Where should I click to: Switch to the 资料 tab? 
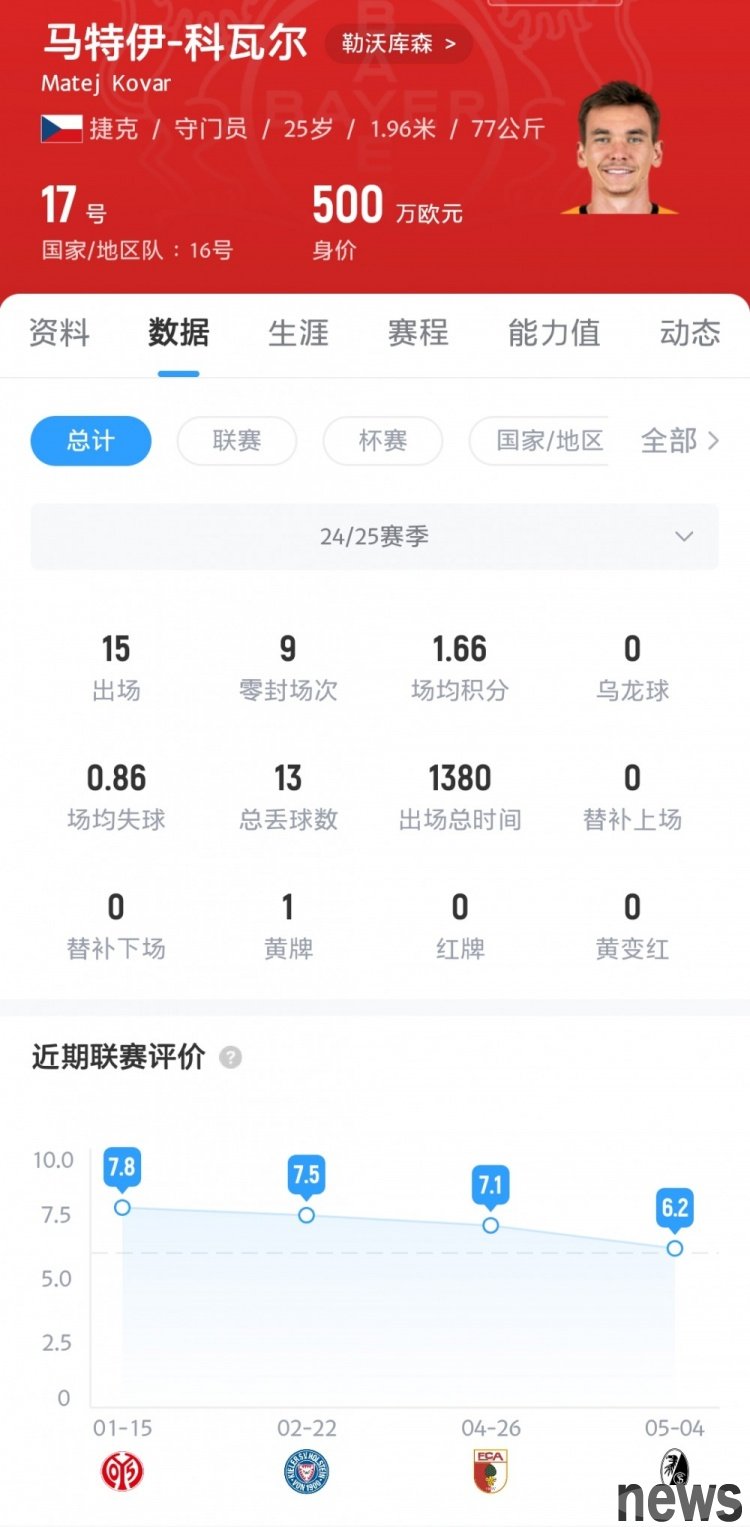(x=59, y=333)
